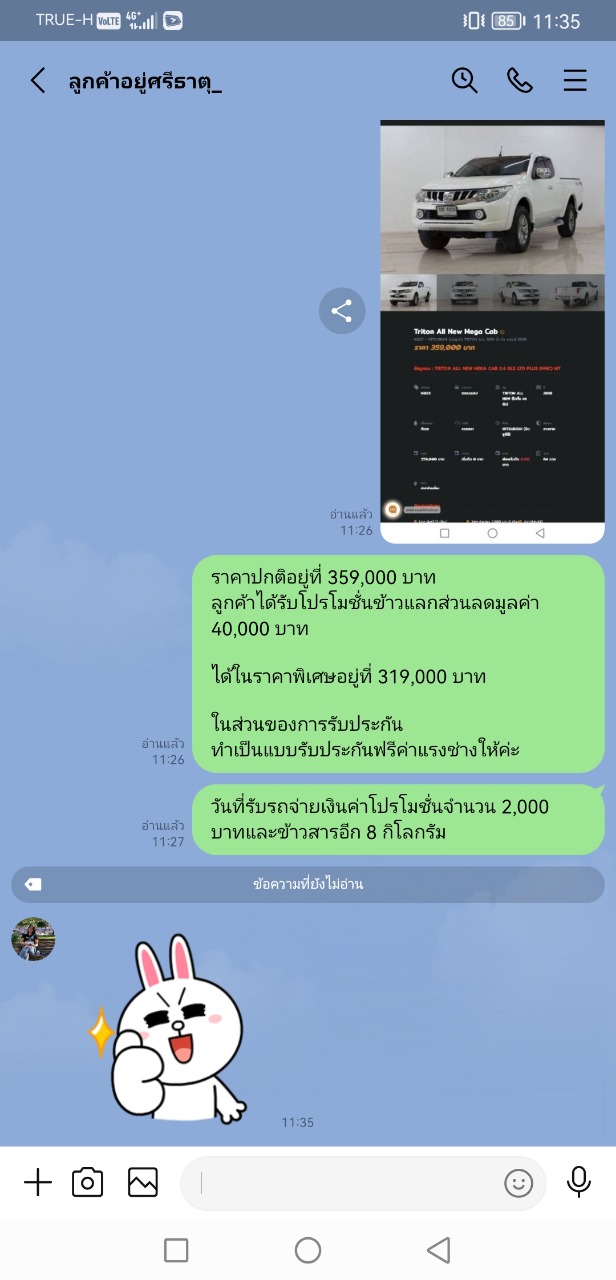Open recent apps with square button
Image resolution: width=616 pixels, height=1280 pixels.
point(176,1250)
